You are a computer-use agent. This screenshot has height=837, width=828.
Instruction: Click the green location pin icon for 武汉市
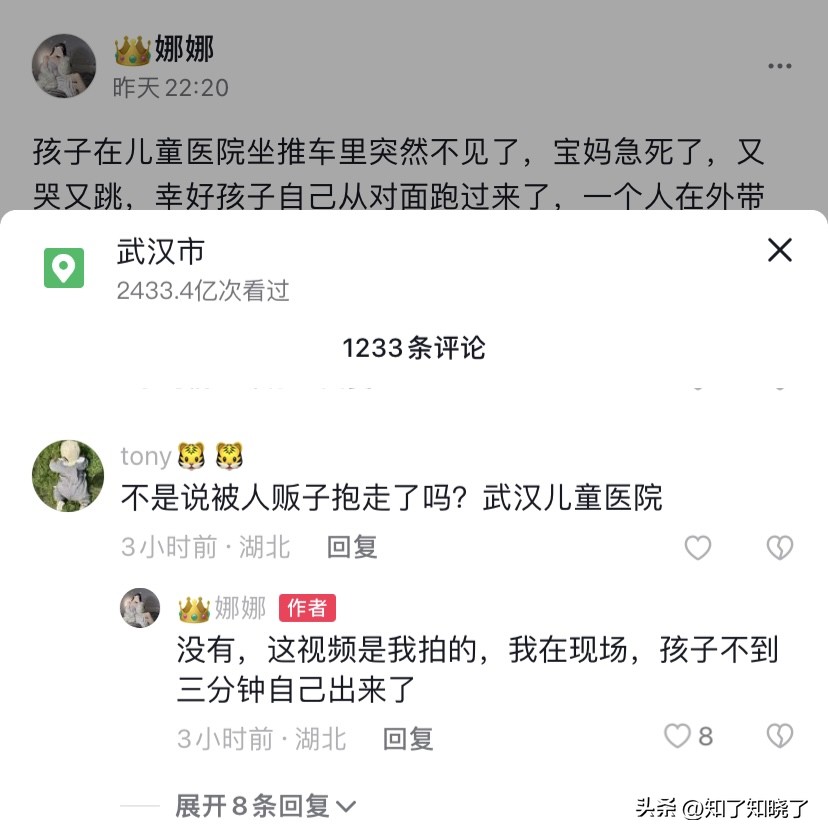point(63,266)
